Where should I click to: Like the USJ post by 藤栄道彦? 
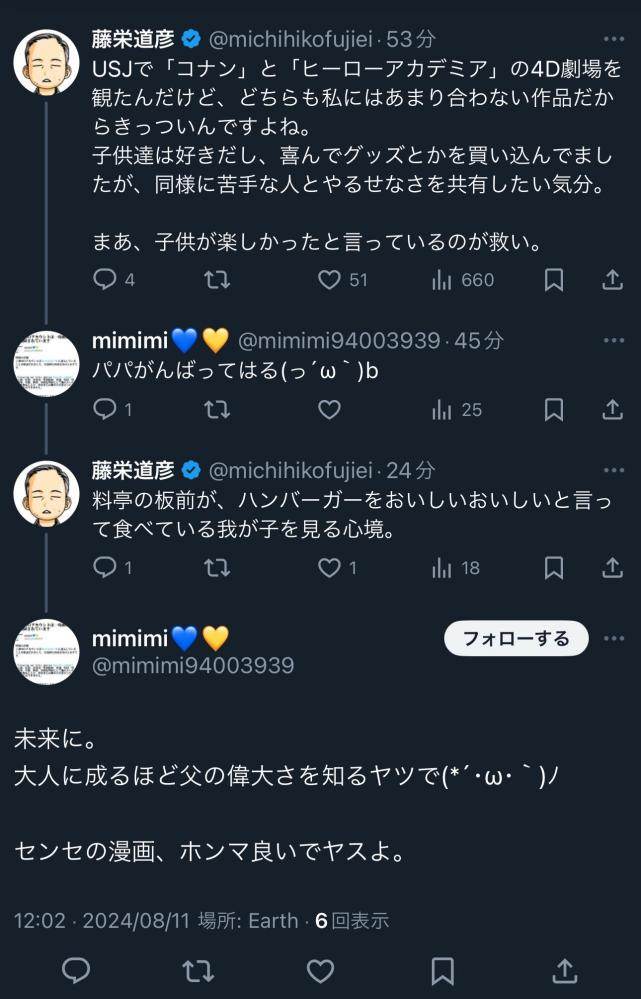click(x=330, y=280)
